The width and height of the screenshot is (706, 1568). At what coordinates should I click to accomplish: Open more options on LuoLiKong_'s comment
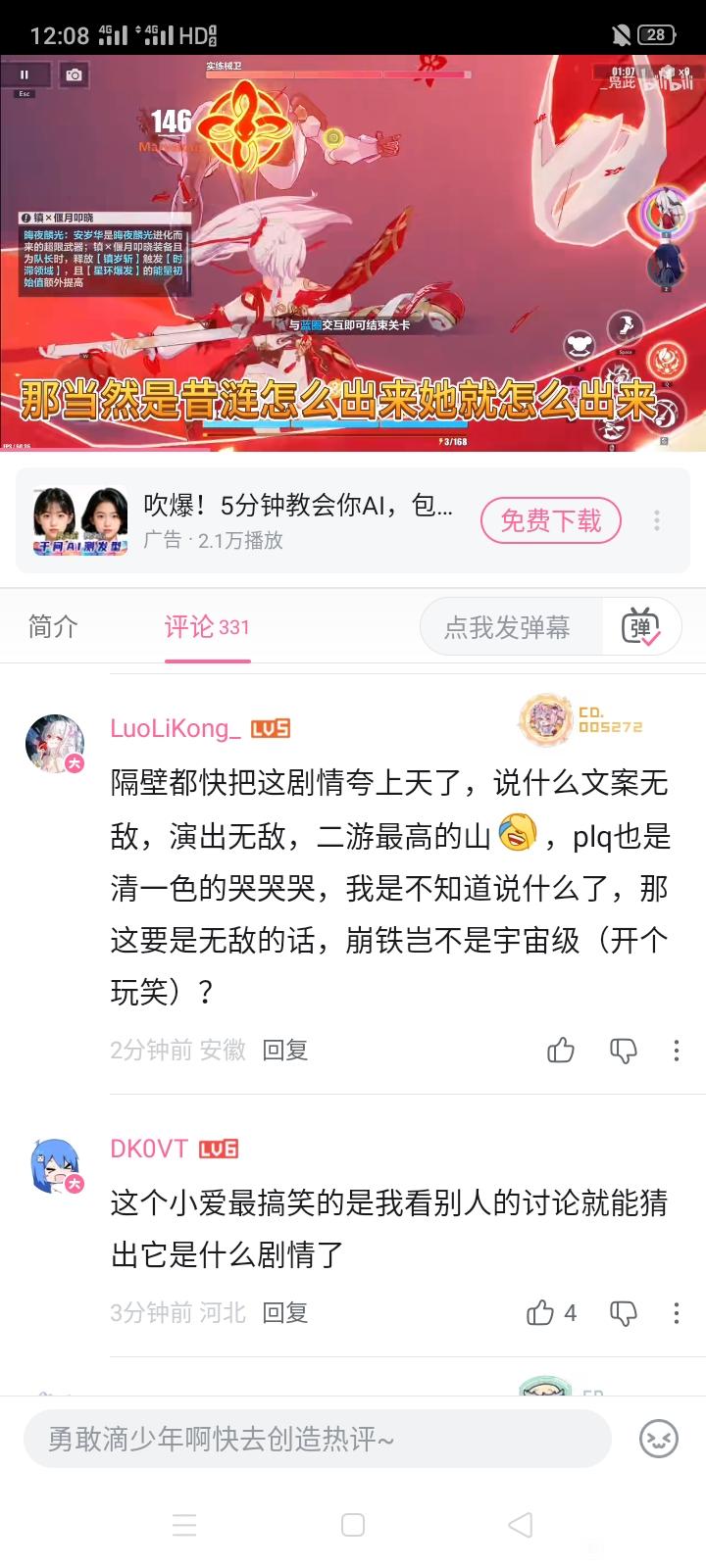coord(677,1051)
